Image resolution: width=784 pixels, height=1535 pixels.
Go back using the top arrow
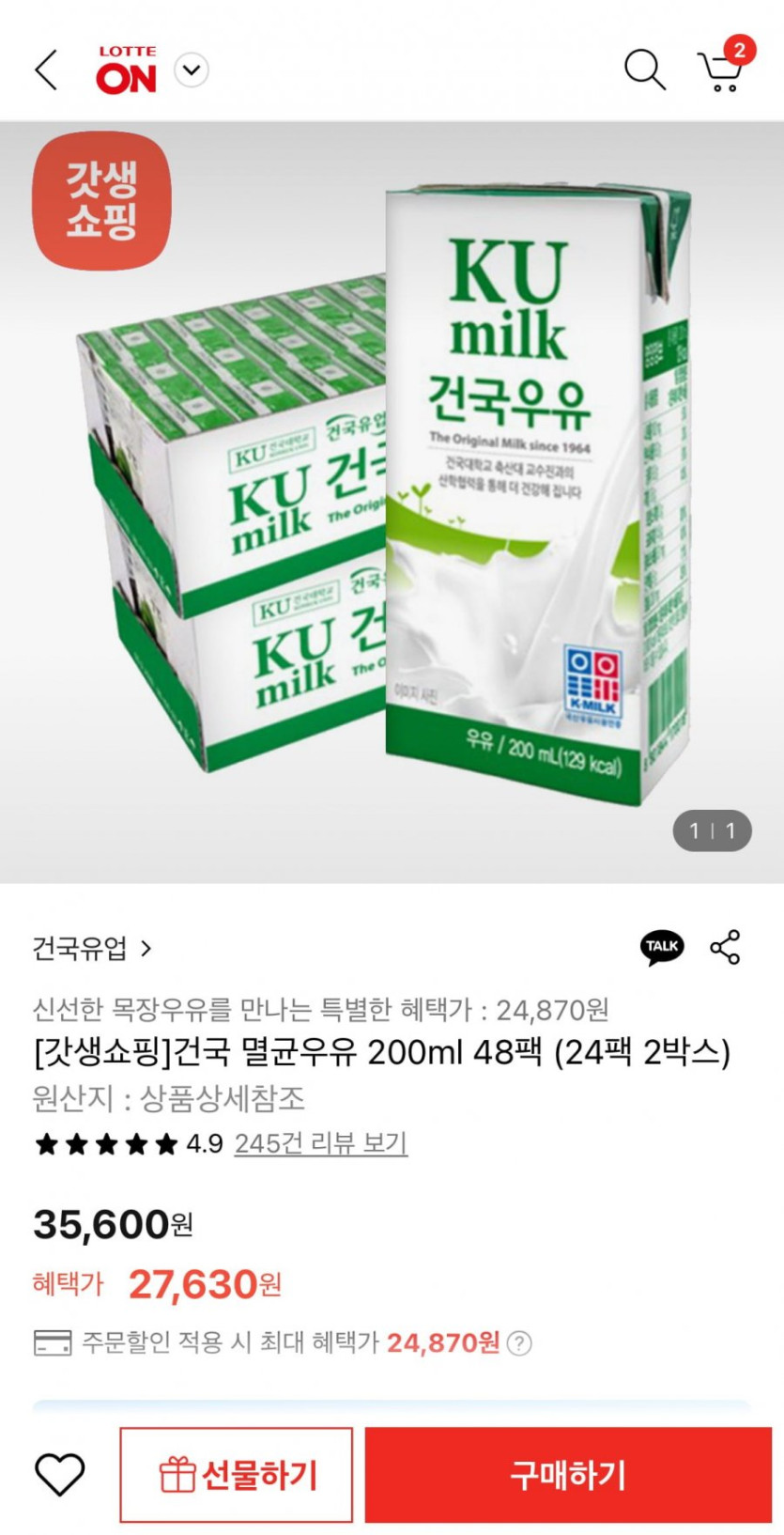pos(46,70)
